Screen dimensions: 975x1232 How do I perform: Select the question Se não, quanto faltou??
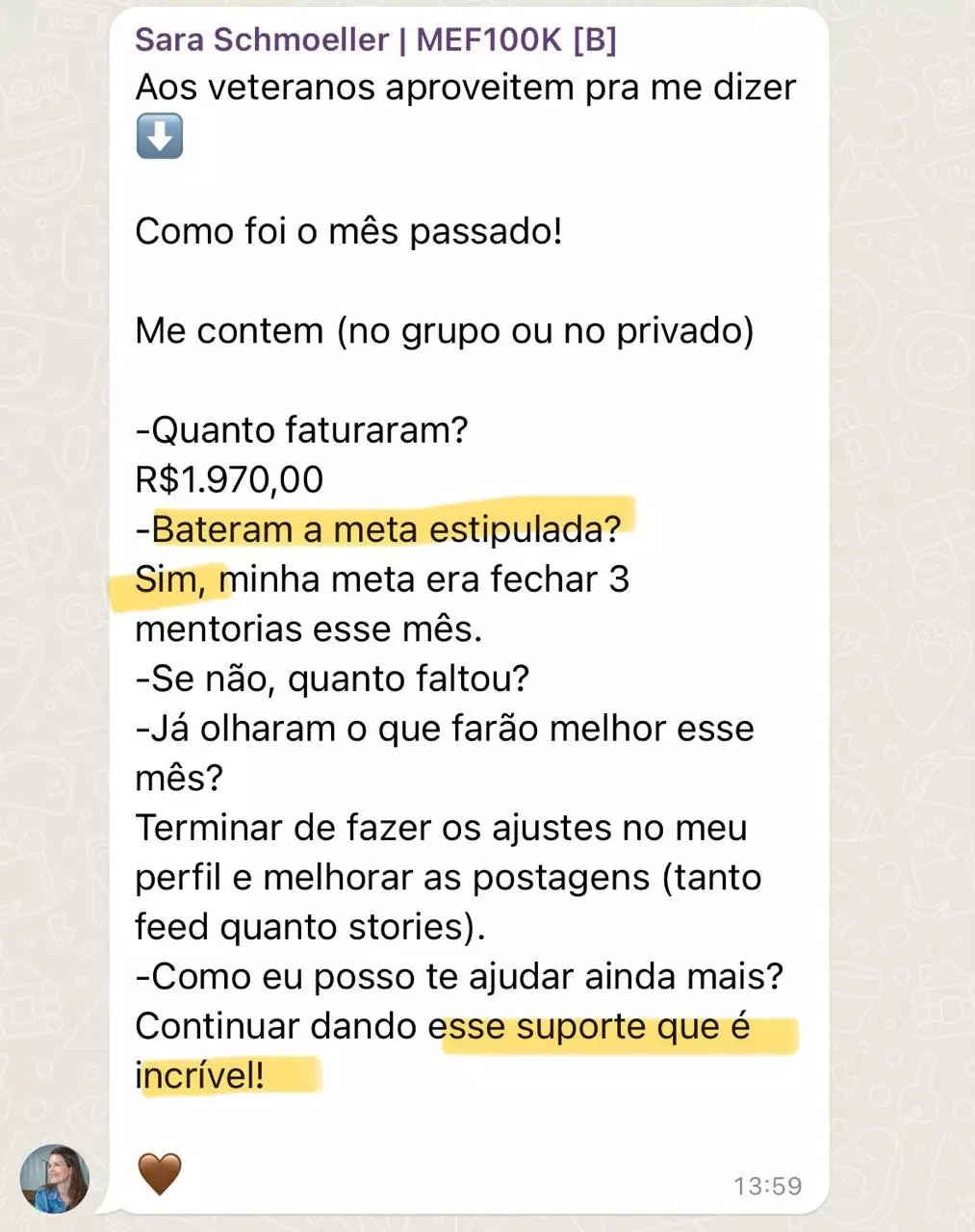[332, 679]
